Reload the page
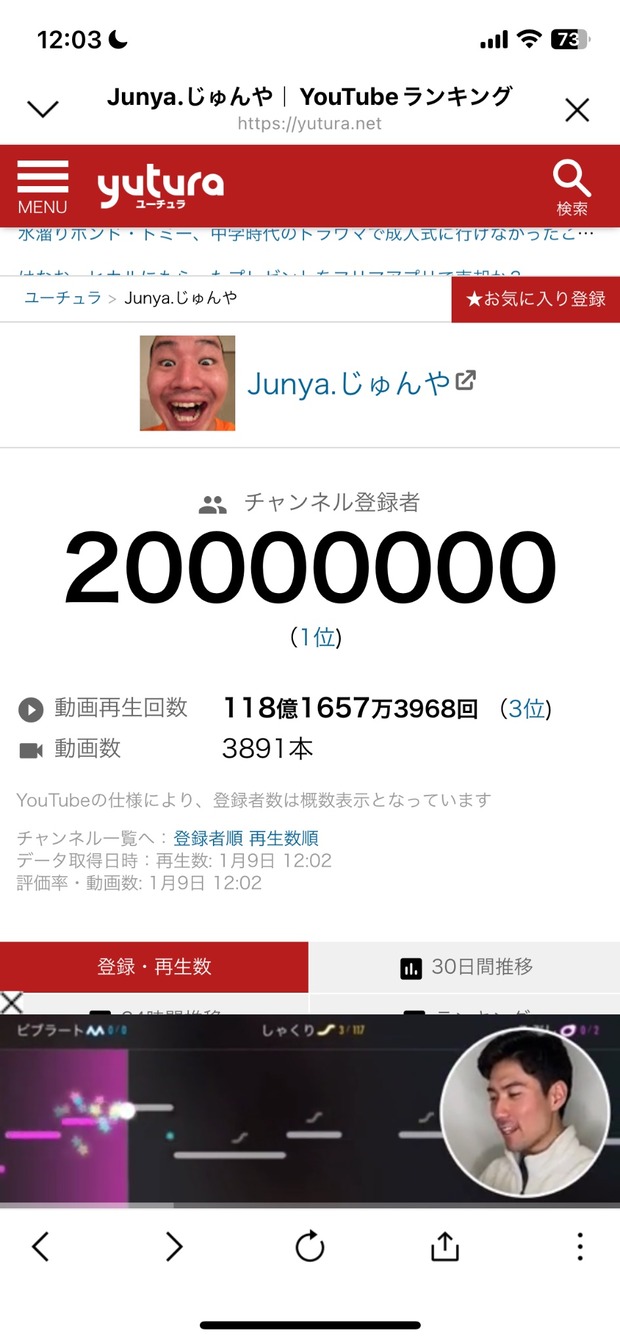620x1342 pixels. click(x=310, y=1246)
